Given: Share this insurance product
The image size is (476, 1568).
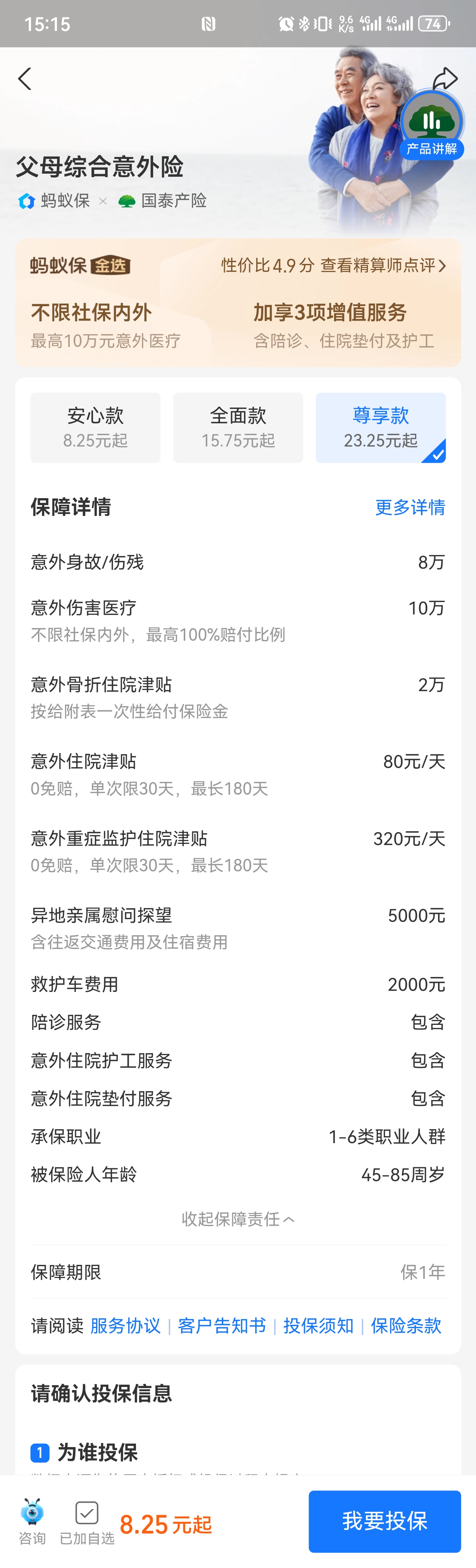Looking at the screenshot, I should click(x=445, y=78).
